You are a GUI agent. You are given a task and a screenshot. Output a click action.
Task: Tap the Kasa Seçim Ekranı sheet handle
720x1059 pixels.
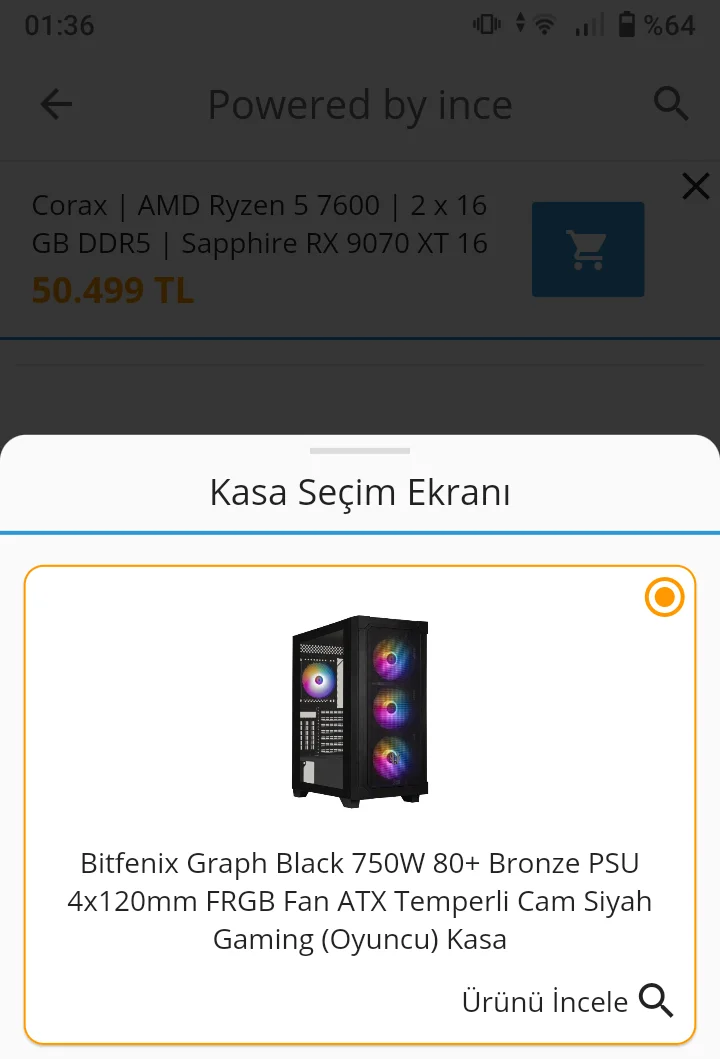click(x=360, y=451)
